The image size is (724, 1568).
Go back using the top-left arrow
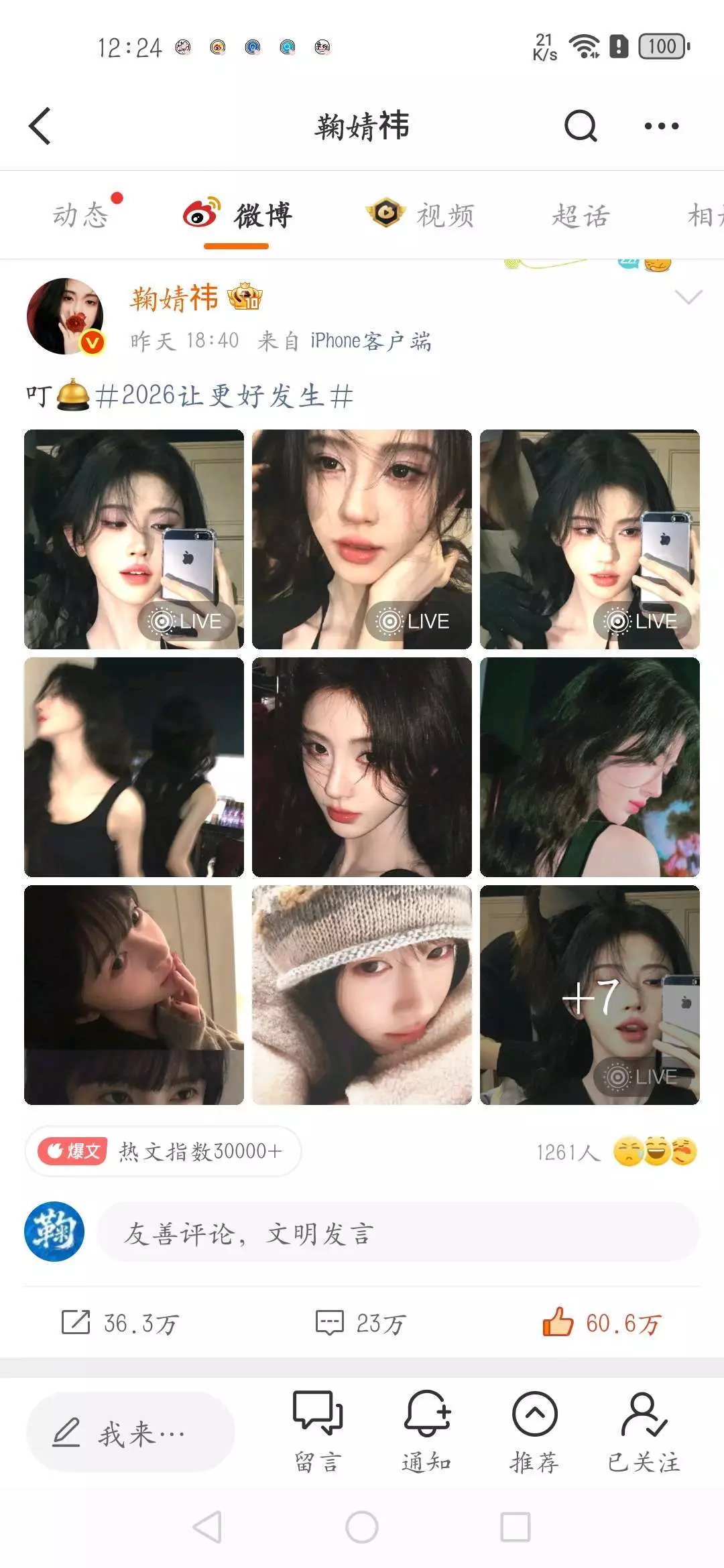[x=40, y=126]
